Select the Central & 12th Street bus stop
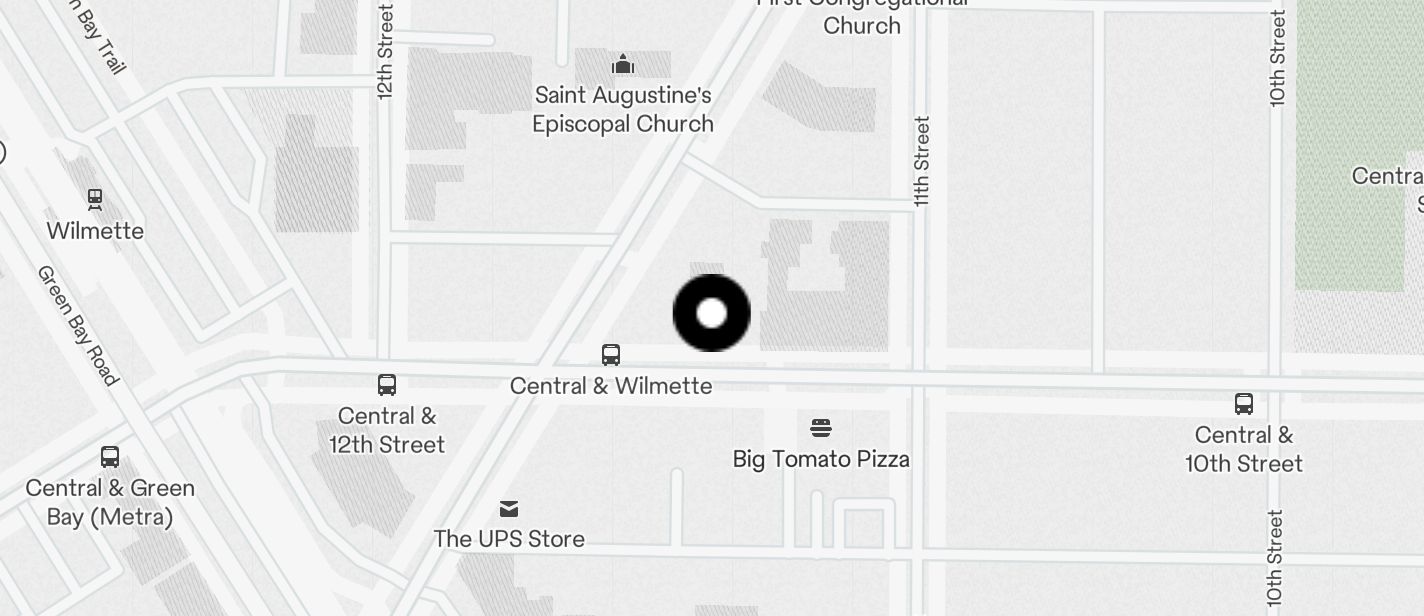Viewport: 1424px width, 616px height. [387, 385]
